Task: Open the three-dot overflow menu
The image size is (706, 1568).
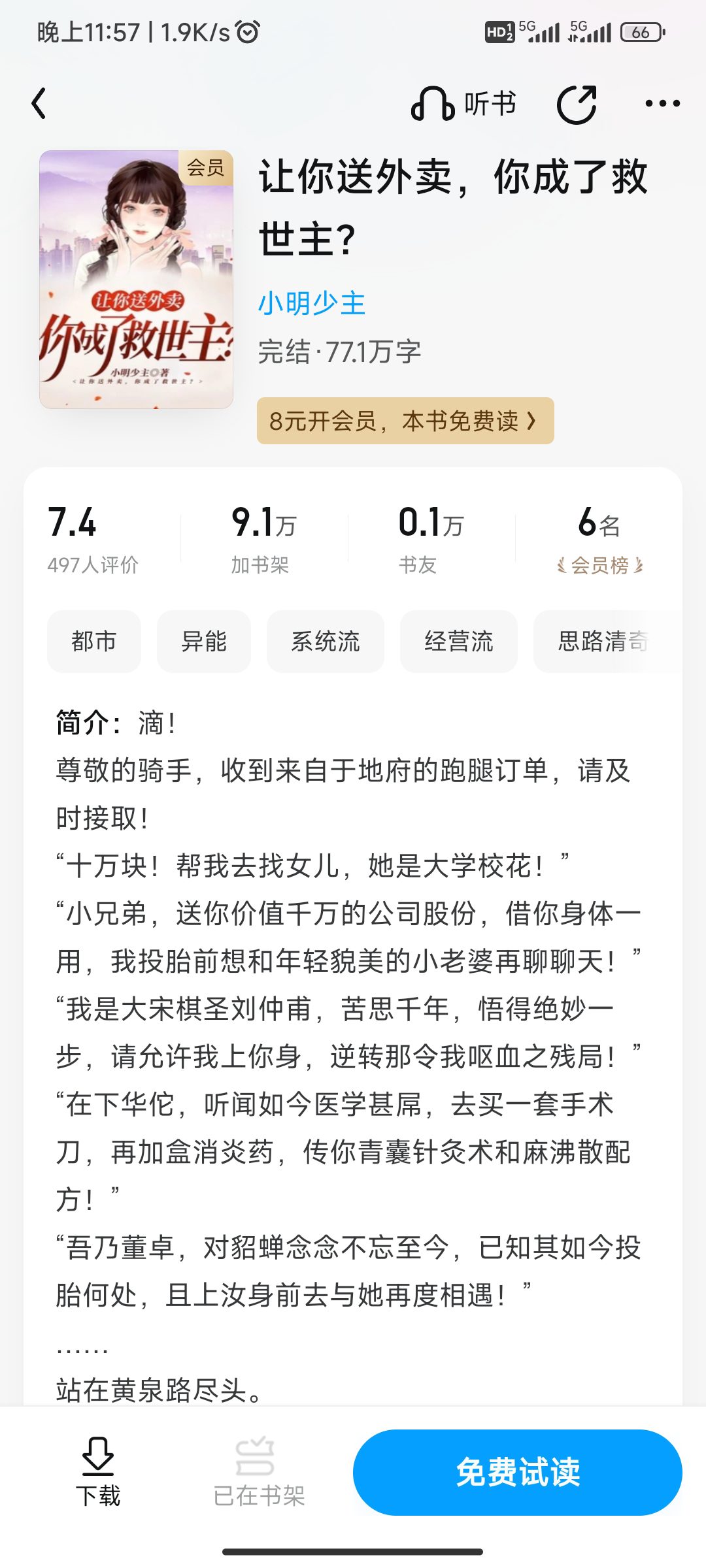Action: (x=662, y=103)
